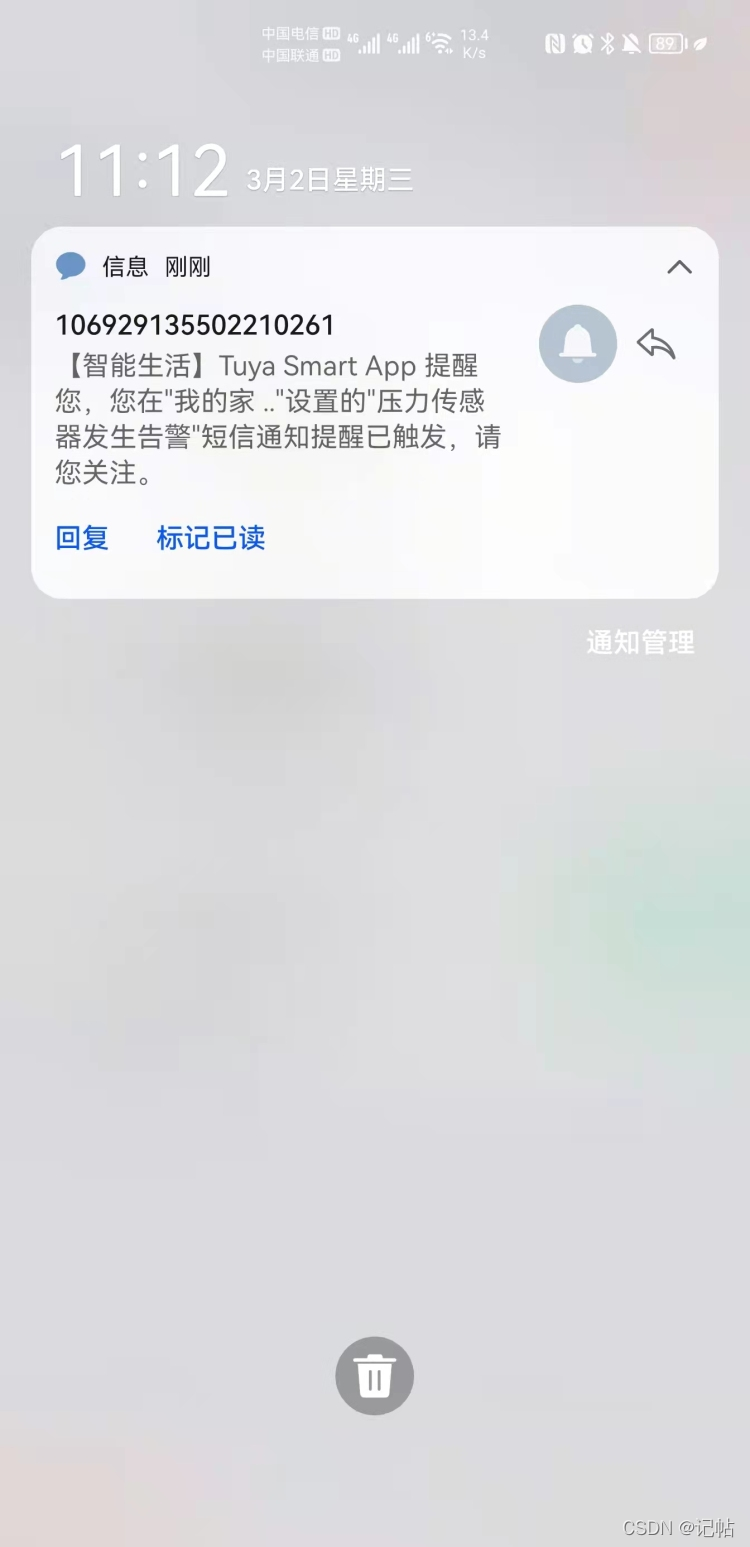Tap the bell notification reminder icon

coord(577,343)
